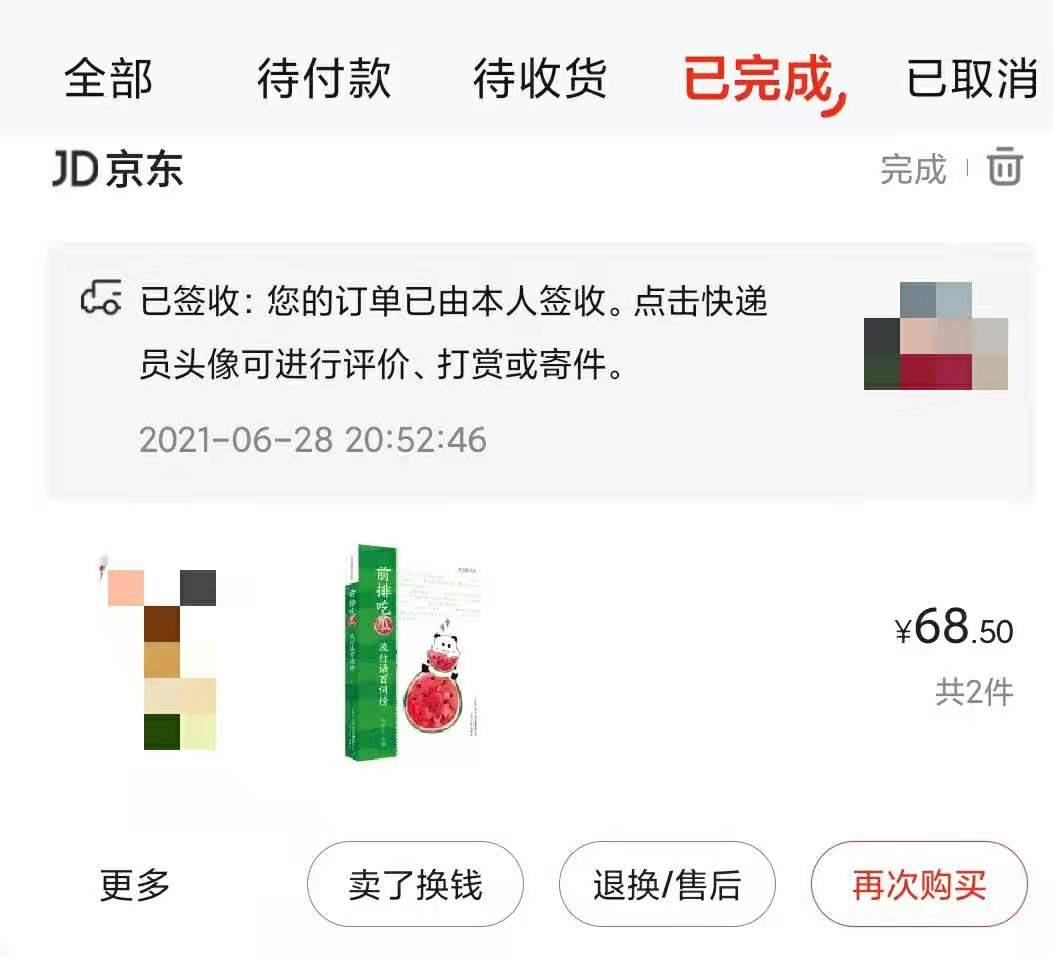The image size is (1053, 957).
Task: Tap the 卖了换钱 button
Action: pos(415,885)
